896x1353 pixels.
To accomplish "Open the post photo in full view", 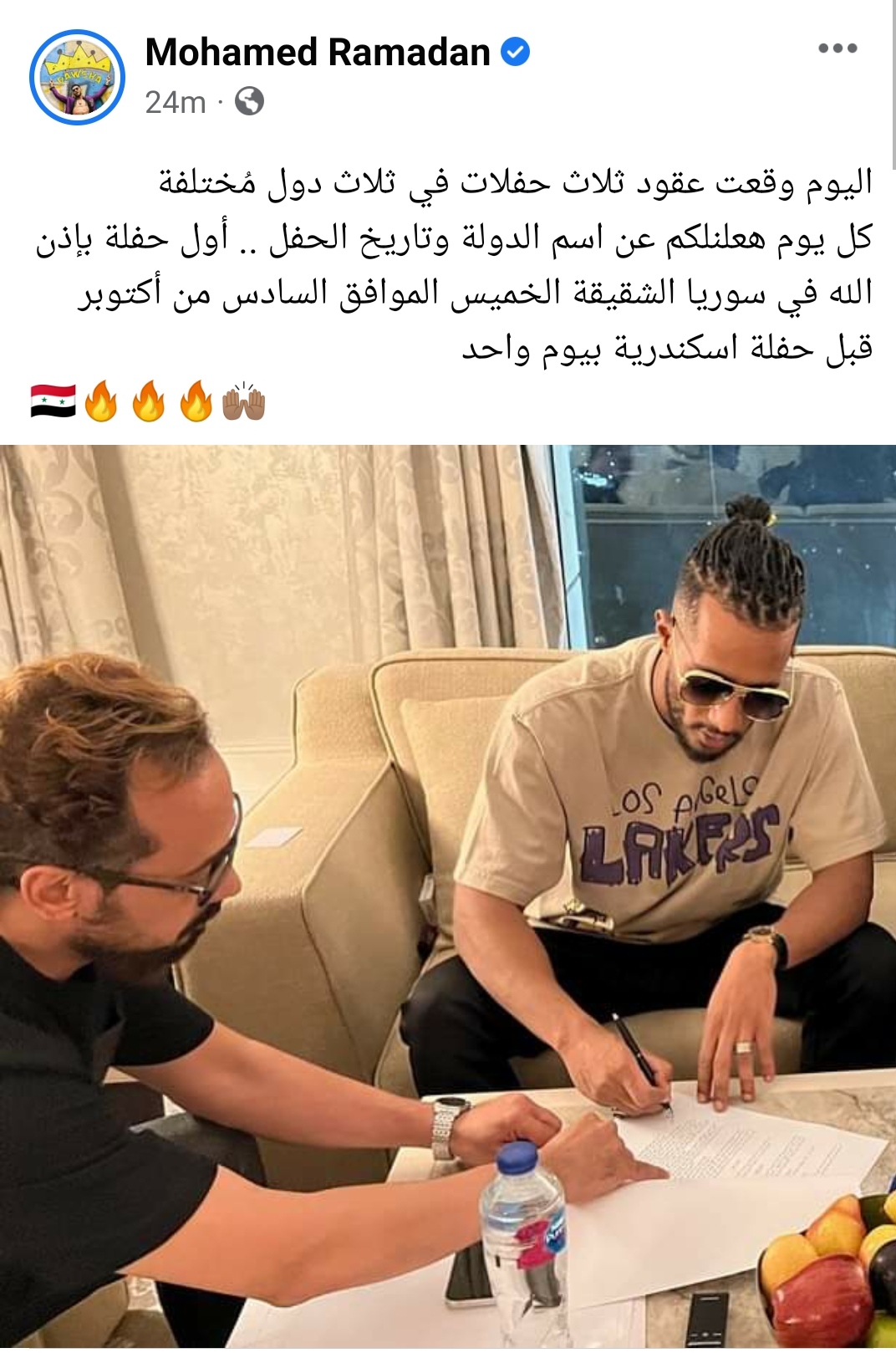I will click(448, 895).
